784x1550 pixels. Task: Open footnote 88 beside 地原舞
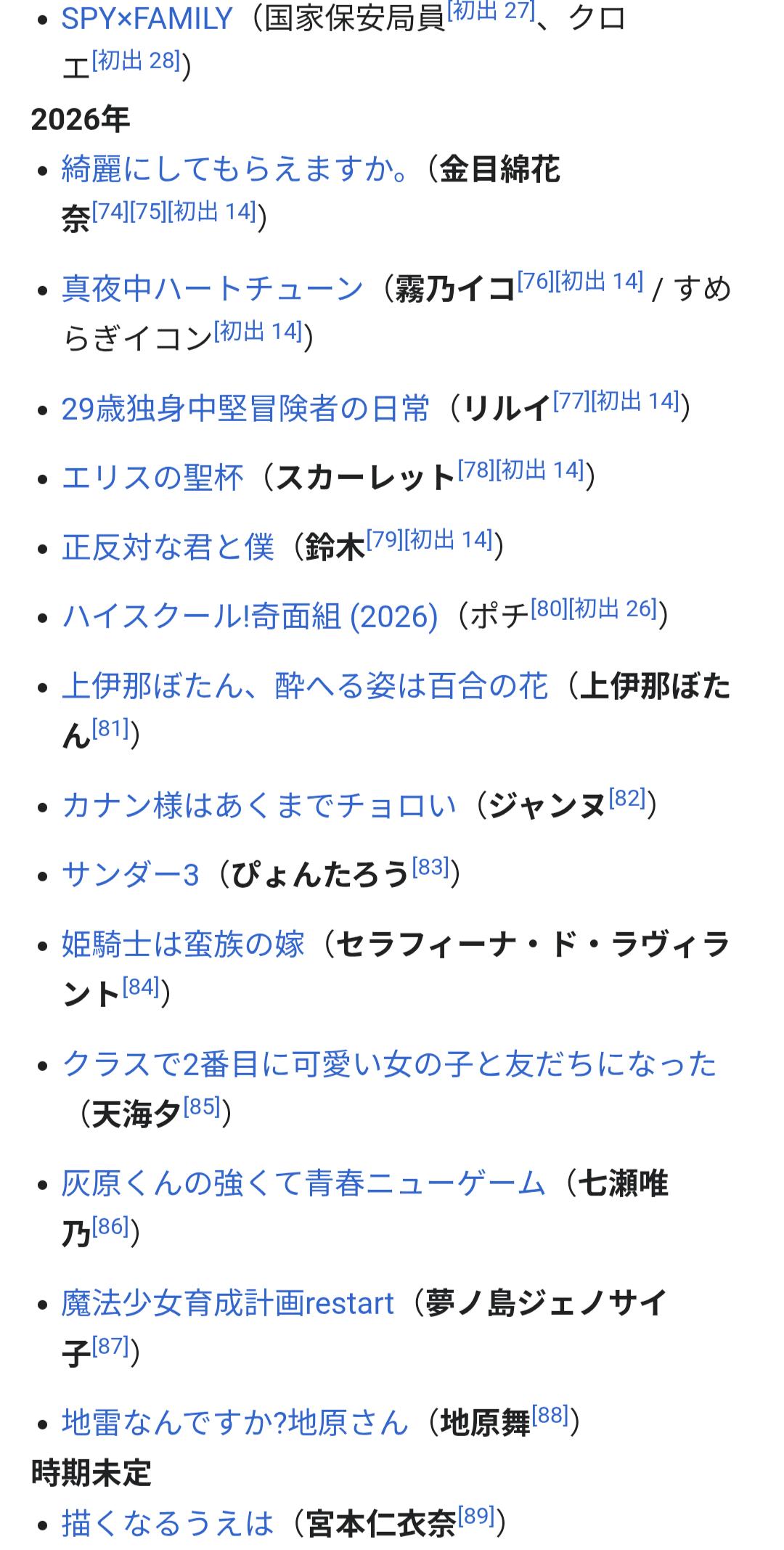click(x=550, y=1414)
